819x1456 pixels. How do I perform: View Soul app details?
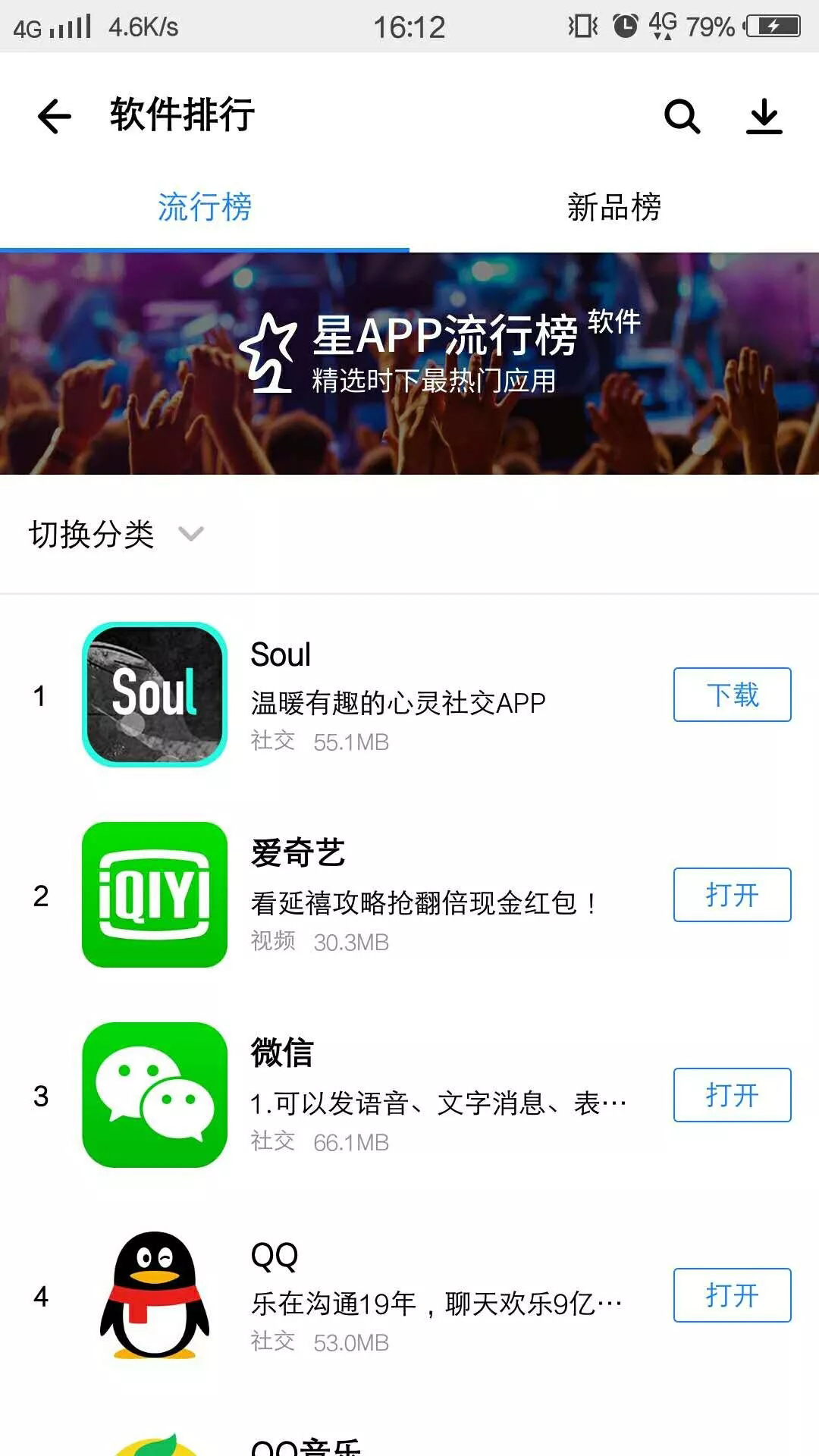coord(394,695)
